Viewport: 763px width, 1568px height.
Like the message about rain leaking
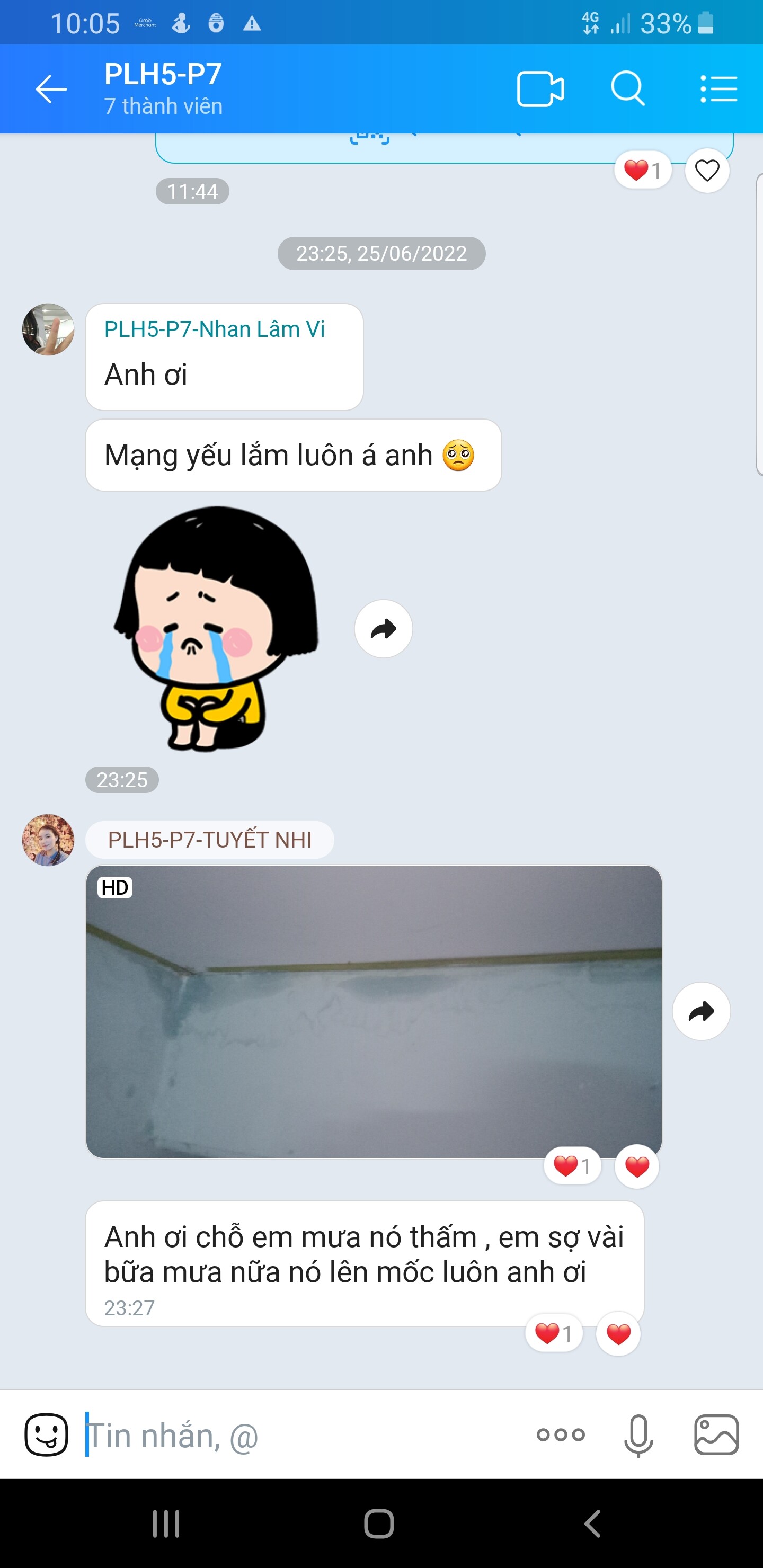pos(618,1334)
